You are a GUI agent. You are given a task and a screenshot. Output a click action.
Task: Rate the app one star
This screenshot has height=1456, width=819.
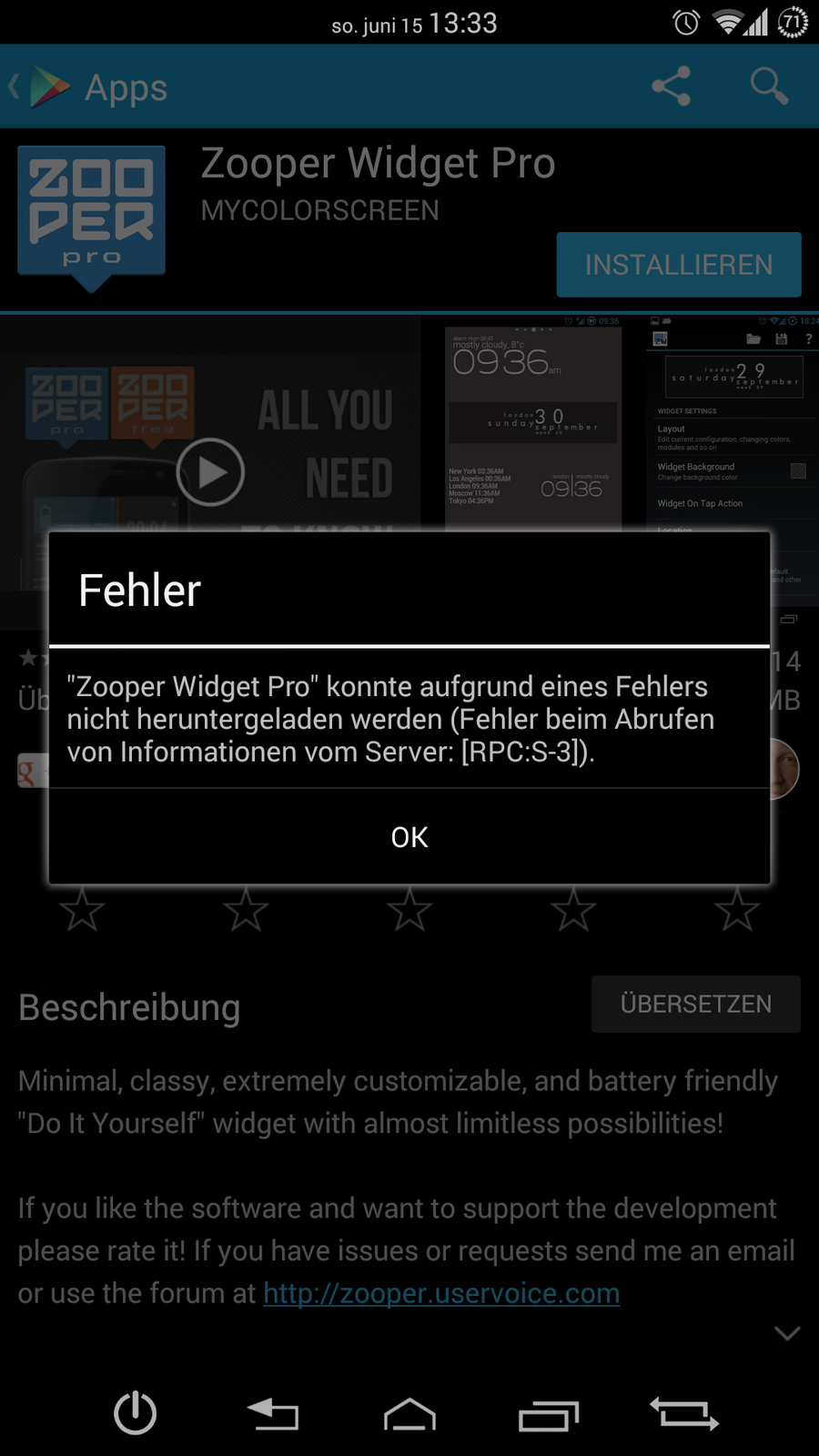point(82,910)
